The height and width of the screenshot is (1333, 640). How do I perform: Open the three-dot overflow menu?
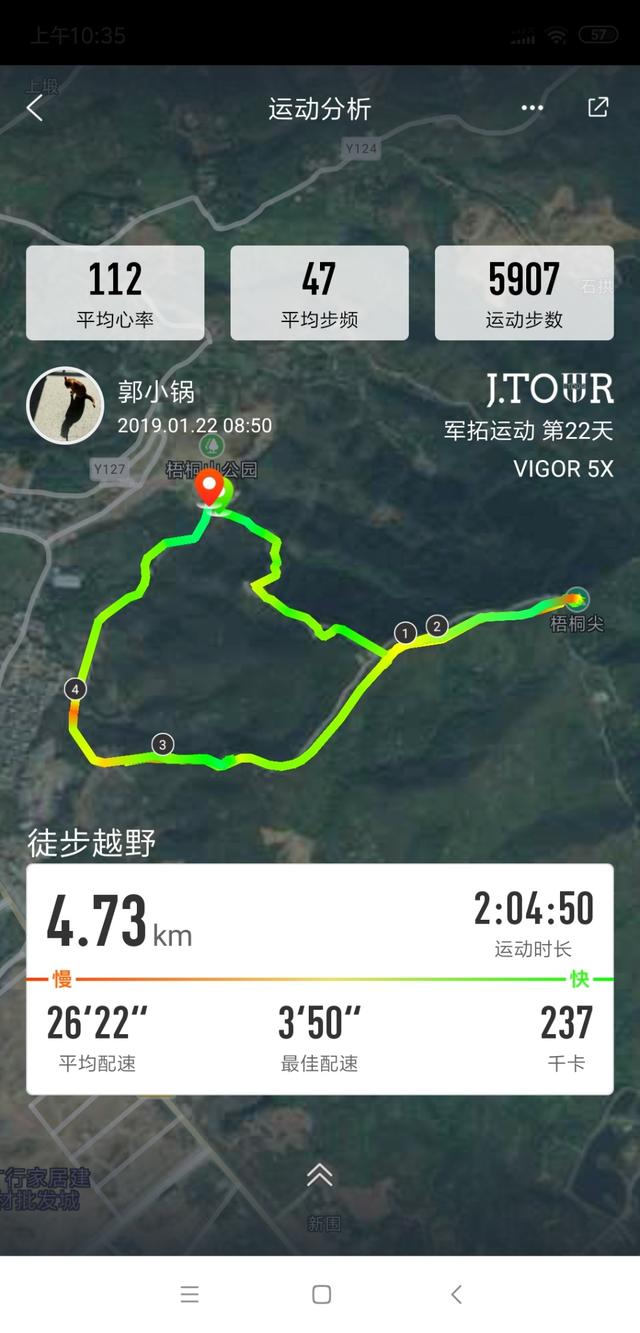[532, 108]
